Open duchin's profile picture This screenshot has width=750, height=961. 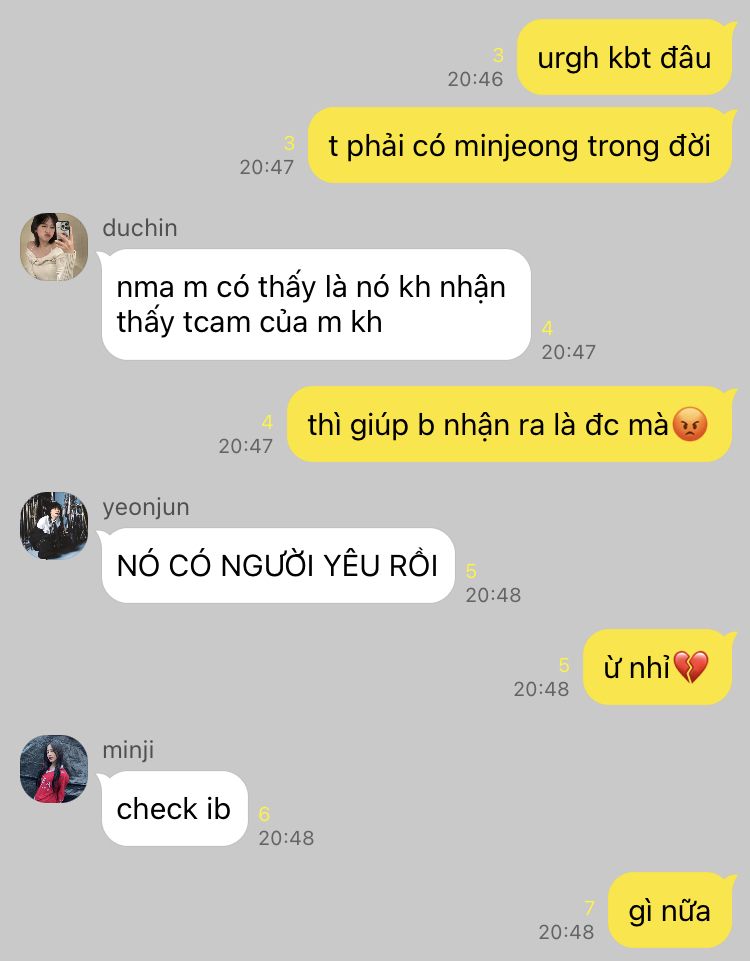tap(54, 246)
